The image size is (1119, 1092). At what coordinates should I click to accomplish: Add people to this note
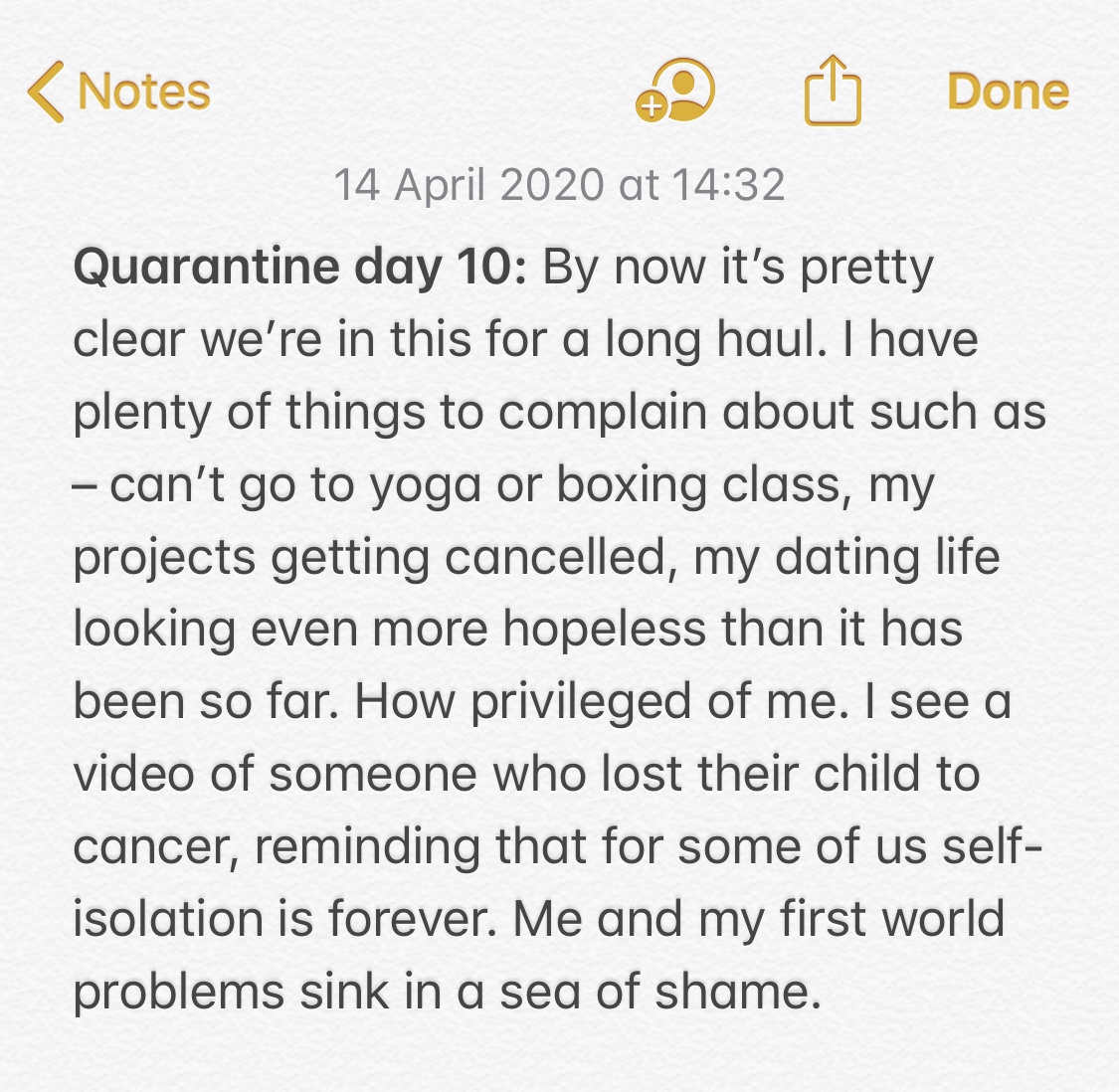(675, 91)
